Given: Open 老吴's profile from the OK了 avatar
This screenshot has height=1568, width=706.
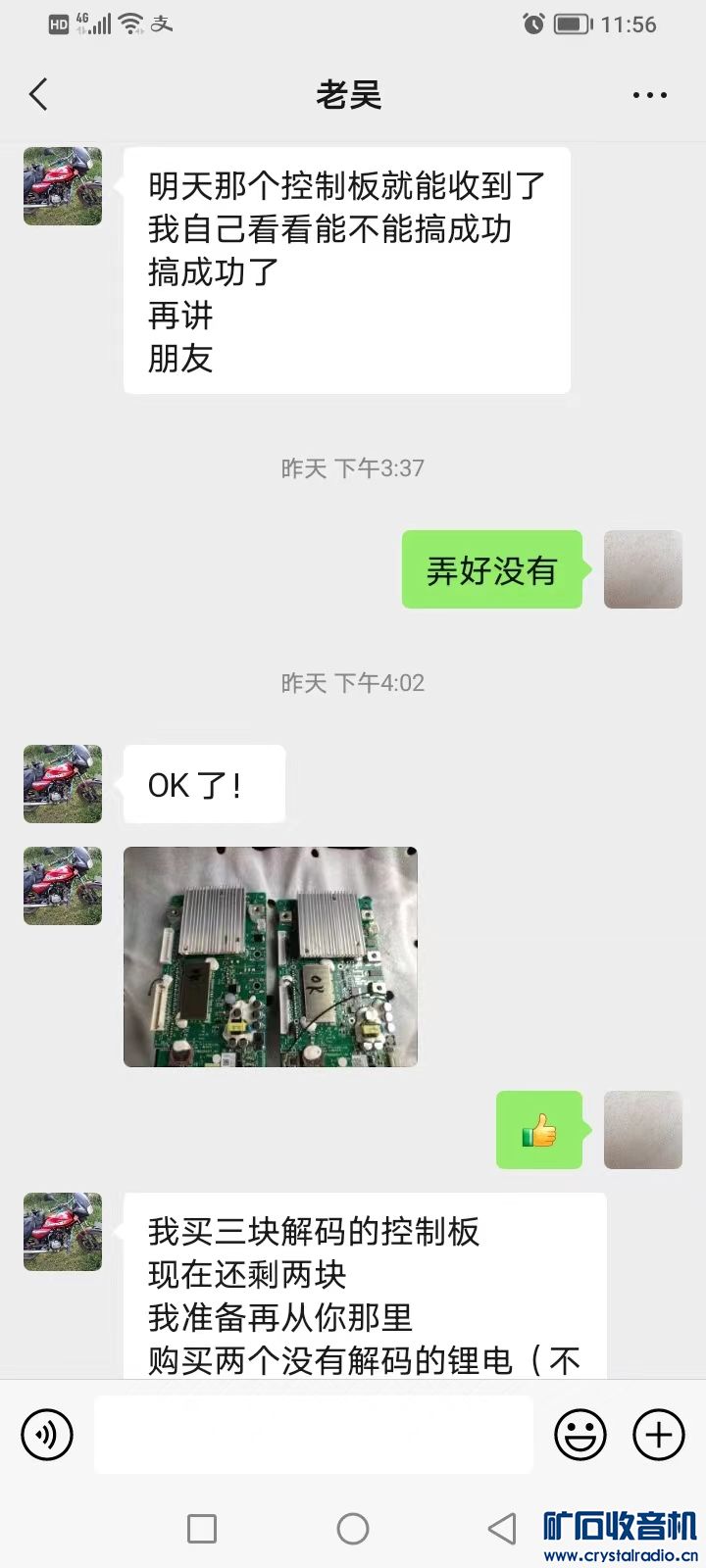Looking at the screenshot, I should coord(63,784).
